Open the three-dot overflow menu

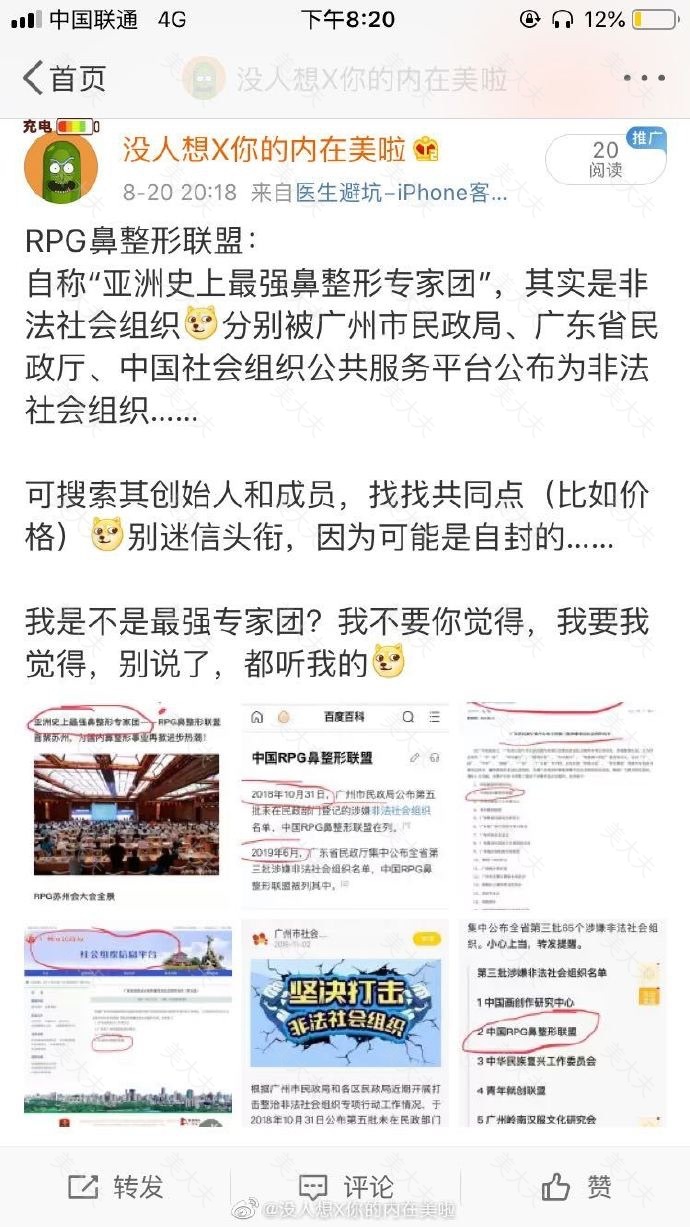click(x=643, y=77)
